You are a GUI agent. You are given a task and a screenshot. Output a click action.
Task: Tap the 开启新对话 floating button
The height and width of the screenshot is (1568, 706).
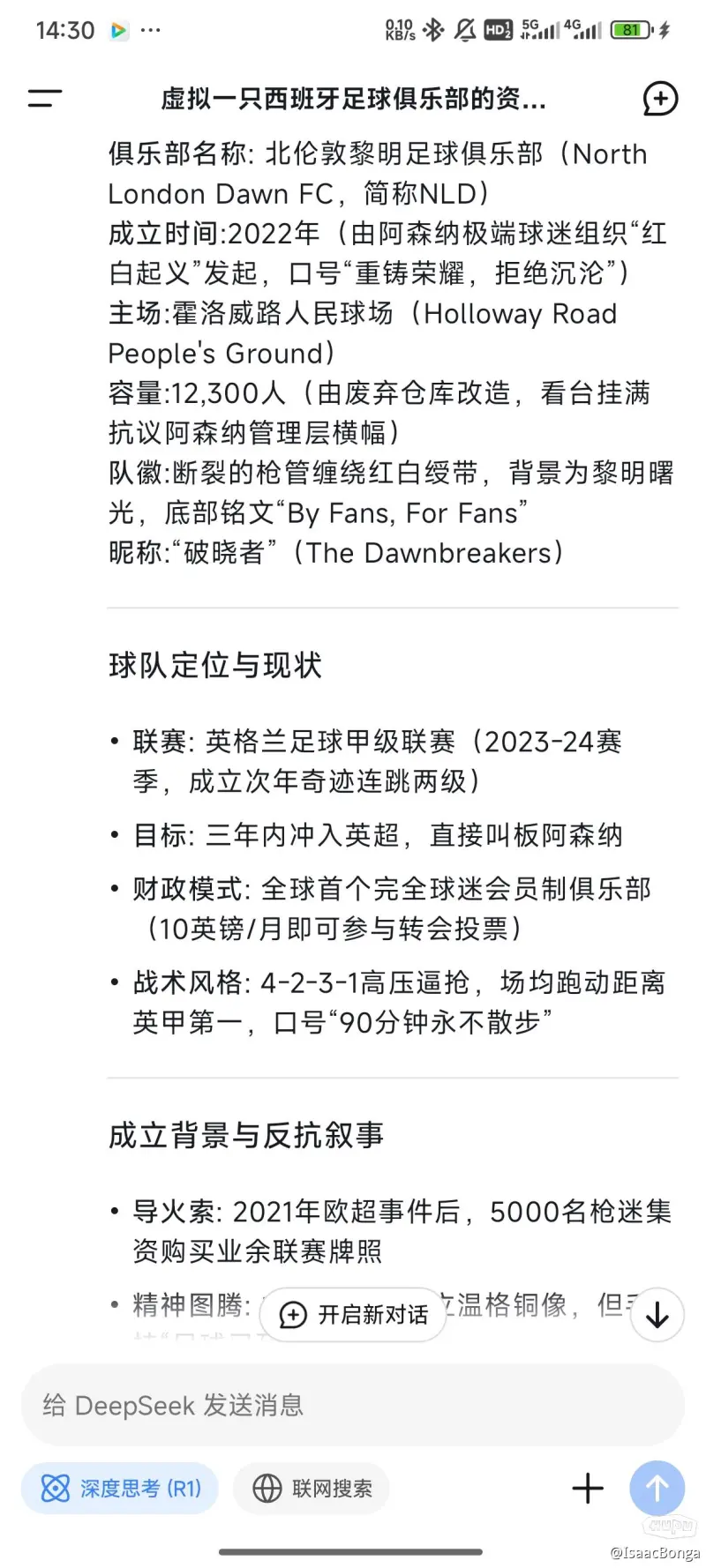[x=354, y=1315]
